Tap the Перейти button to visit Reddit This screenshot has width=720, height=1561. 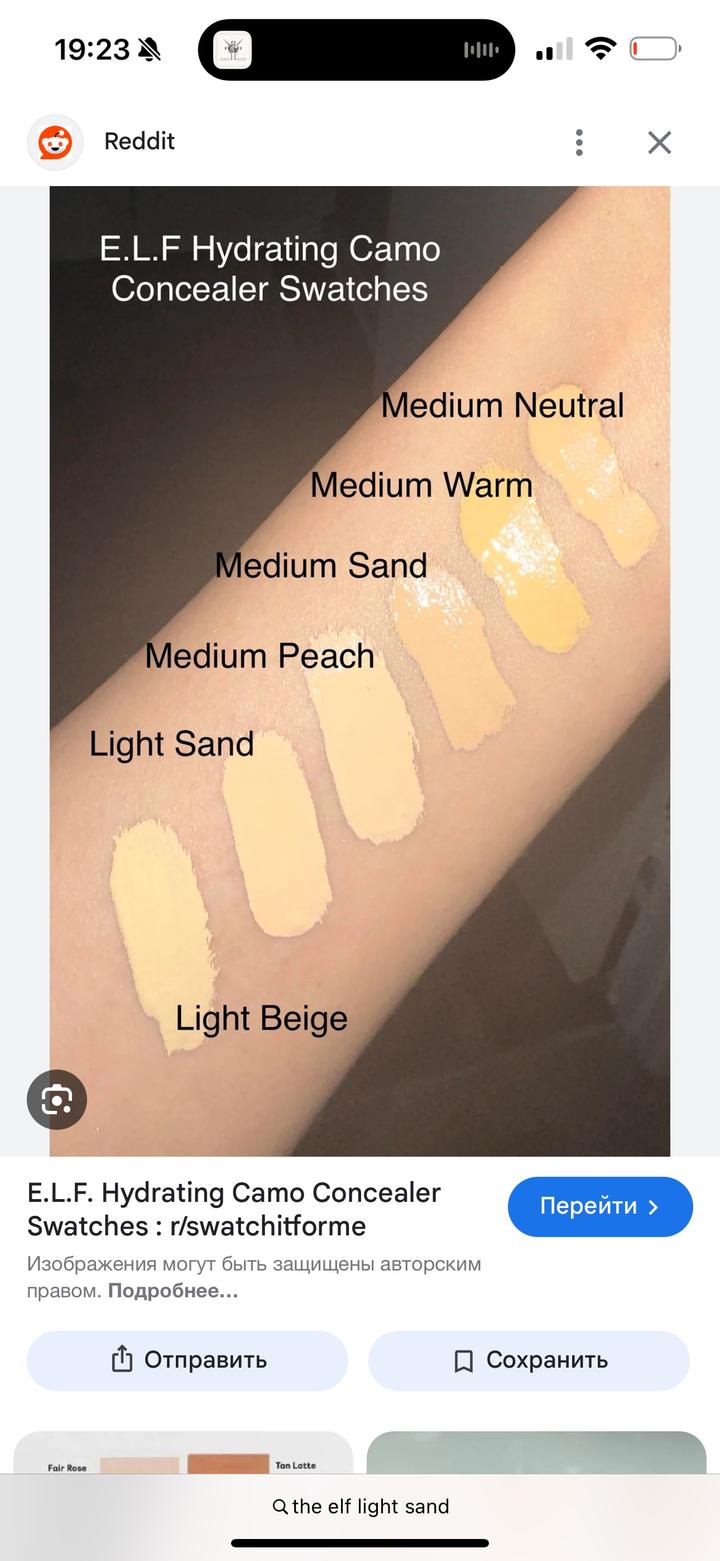[x=600, y=1207]
